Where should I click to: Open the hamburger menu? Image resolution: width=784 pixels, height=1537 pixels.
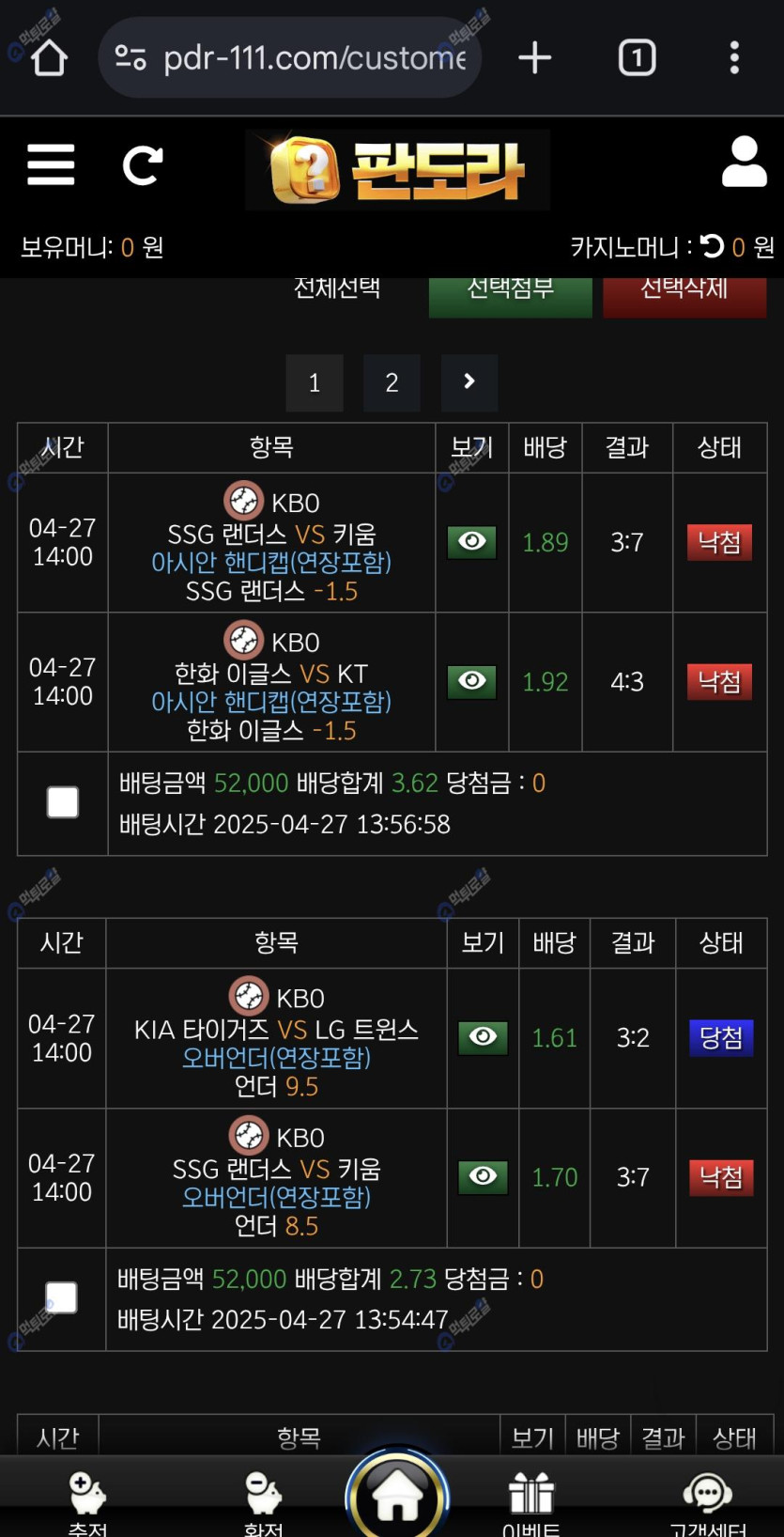[x=51, y=164]
